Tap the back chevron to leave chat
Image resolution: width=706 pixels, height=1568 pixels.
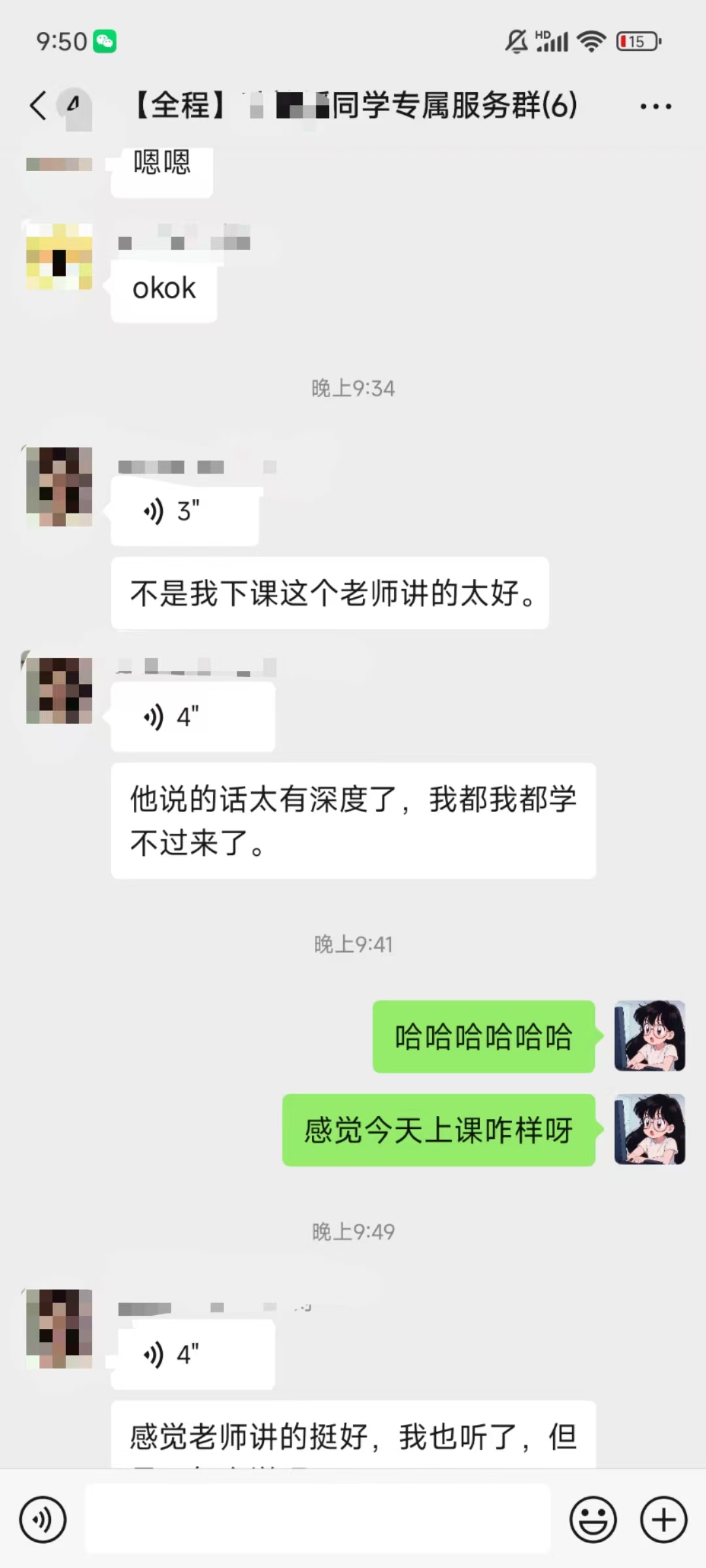(x=37, y=105)
